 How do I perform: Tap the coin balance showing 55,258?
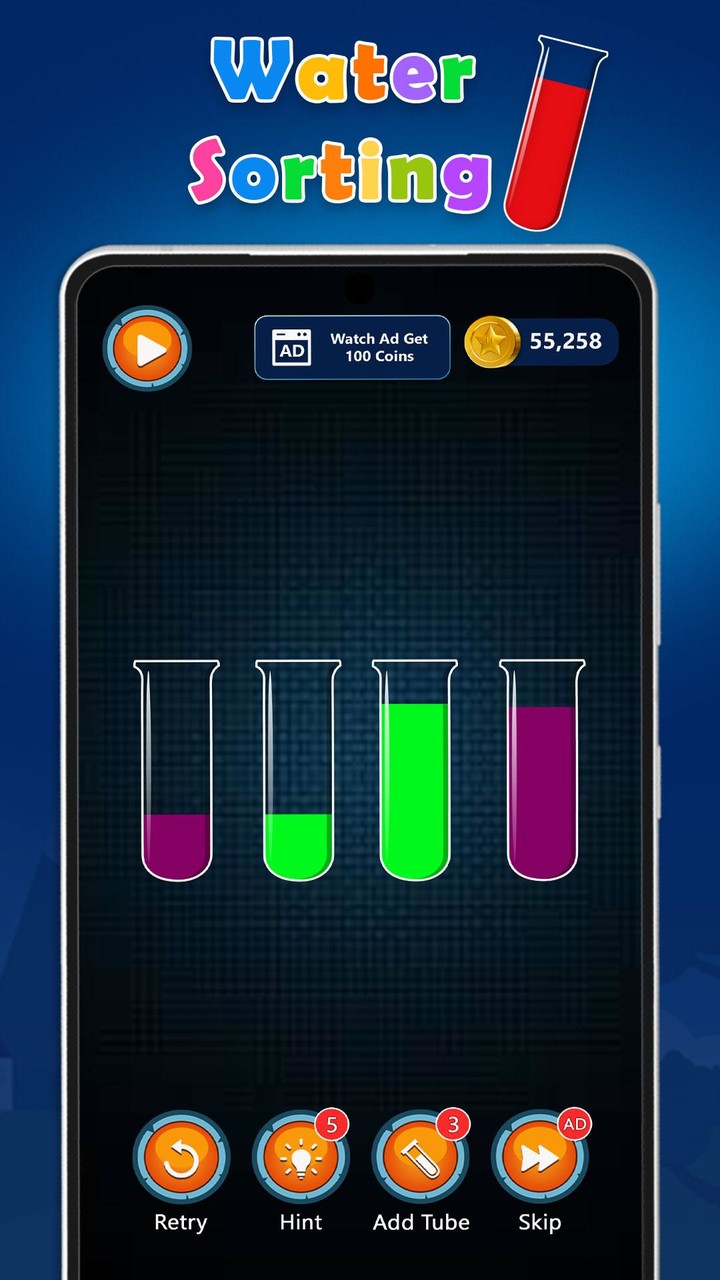click(565, 342)
